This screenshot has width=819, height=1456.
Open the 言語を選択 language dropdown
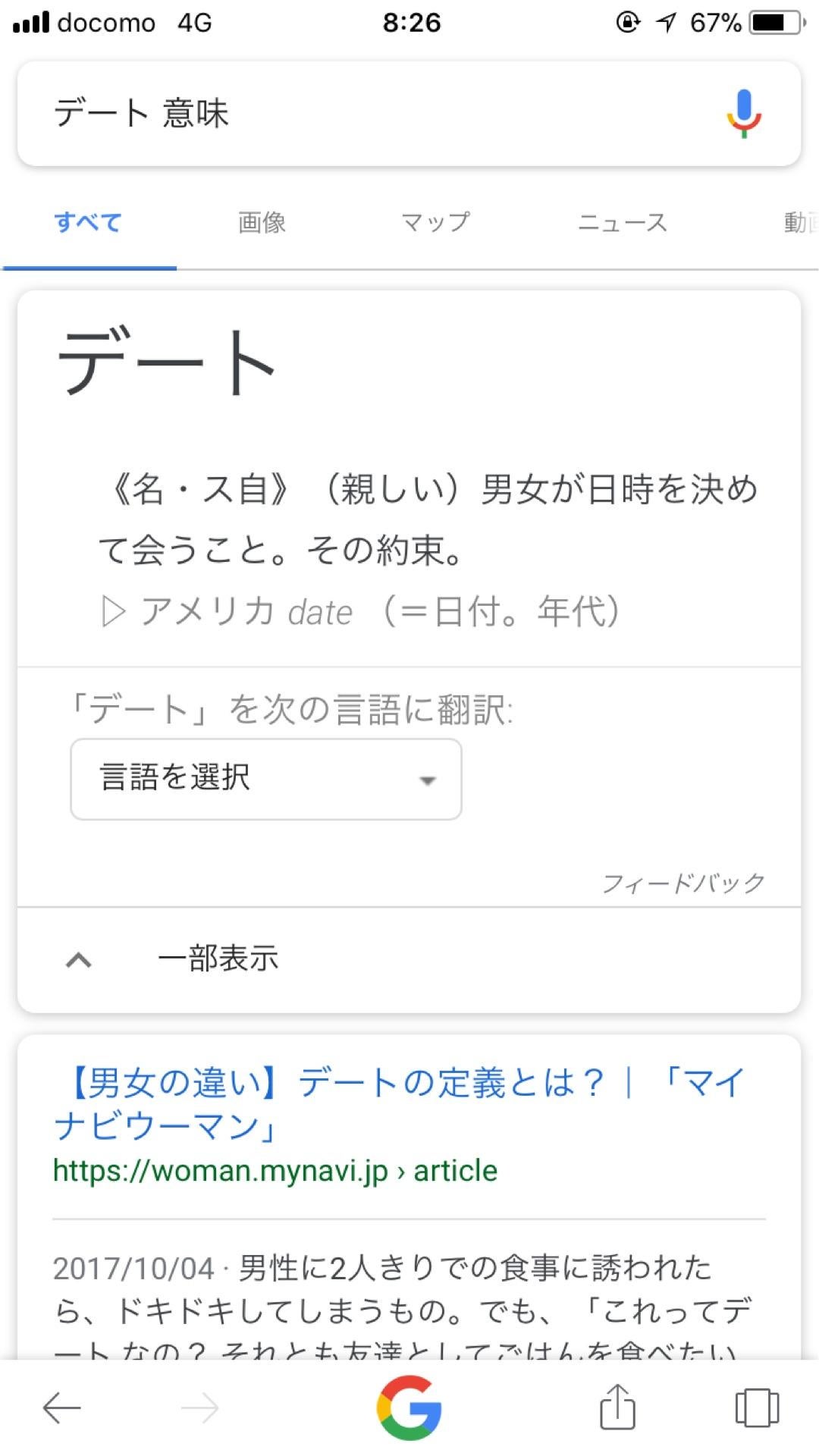click(265, 780)
